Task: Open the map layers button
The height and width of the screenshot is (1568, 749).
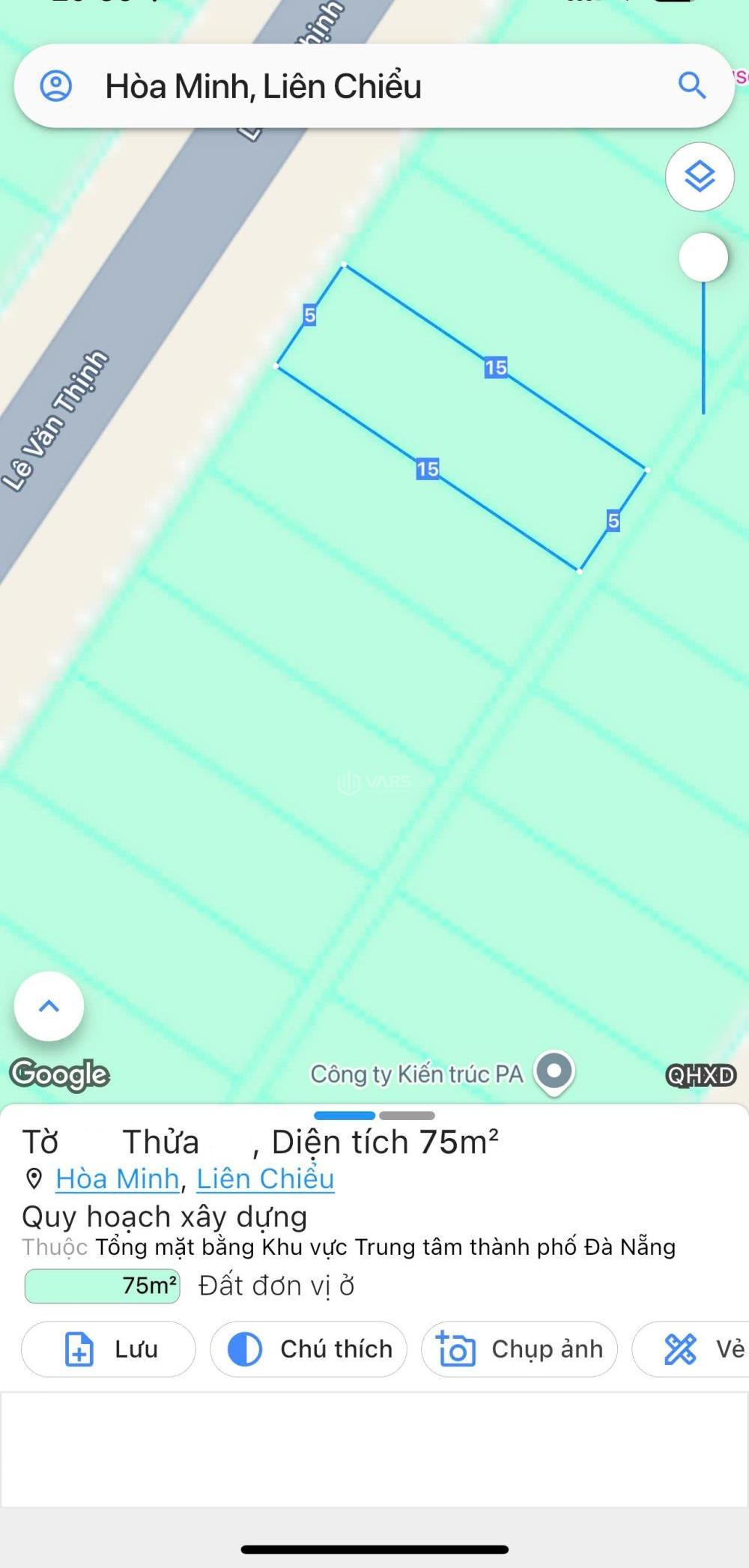Action: 700,177
